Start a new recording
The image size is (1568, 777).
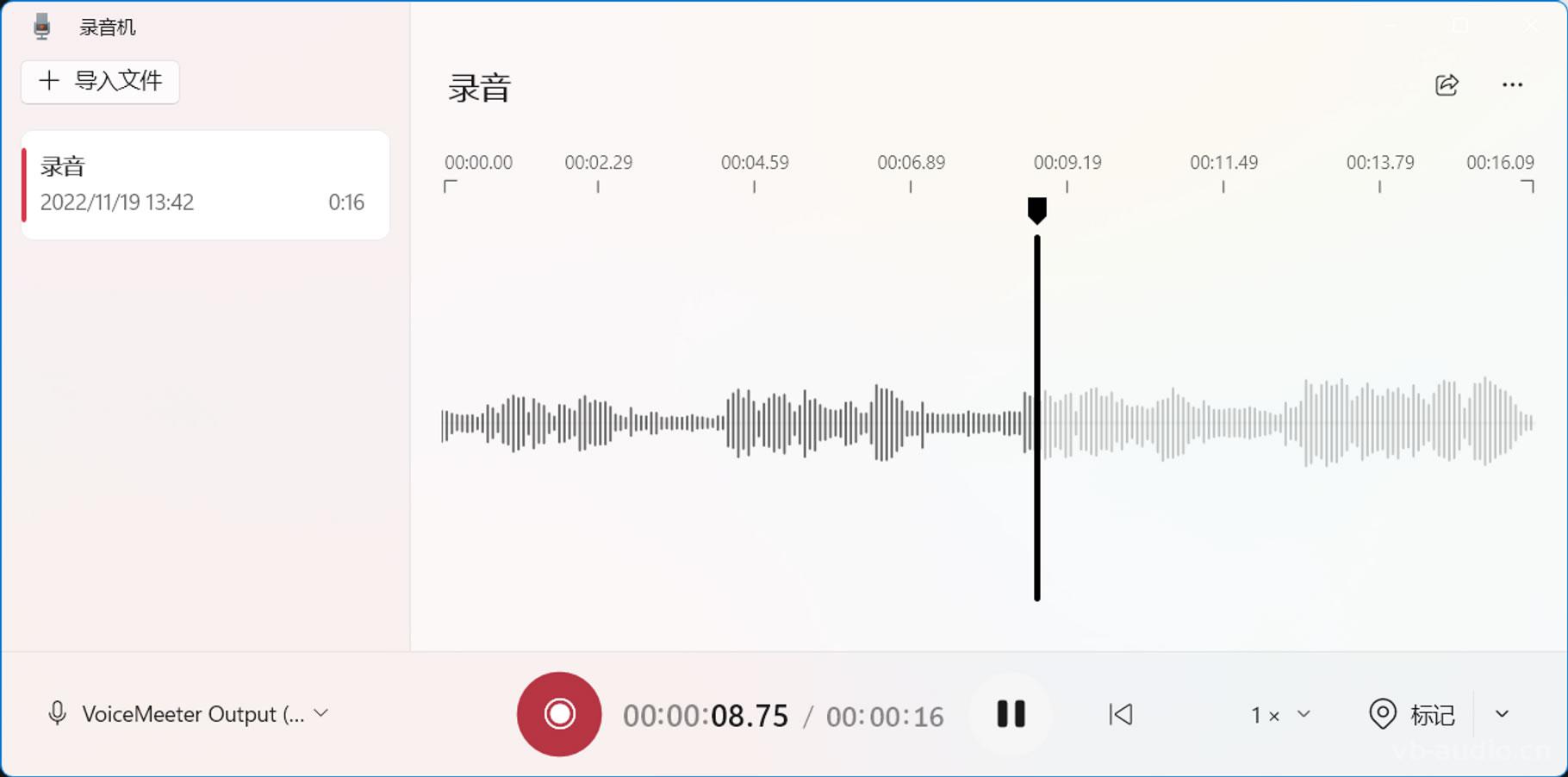click(559, 714)
